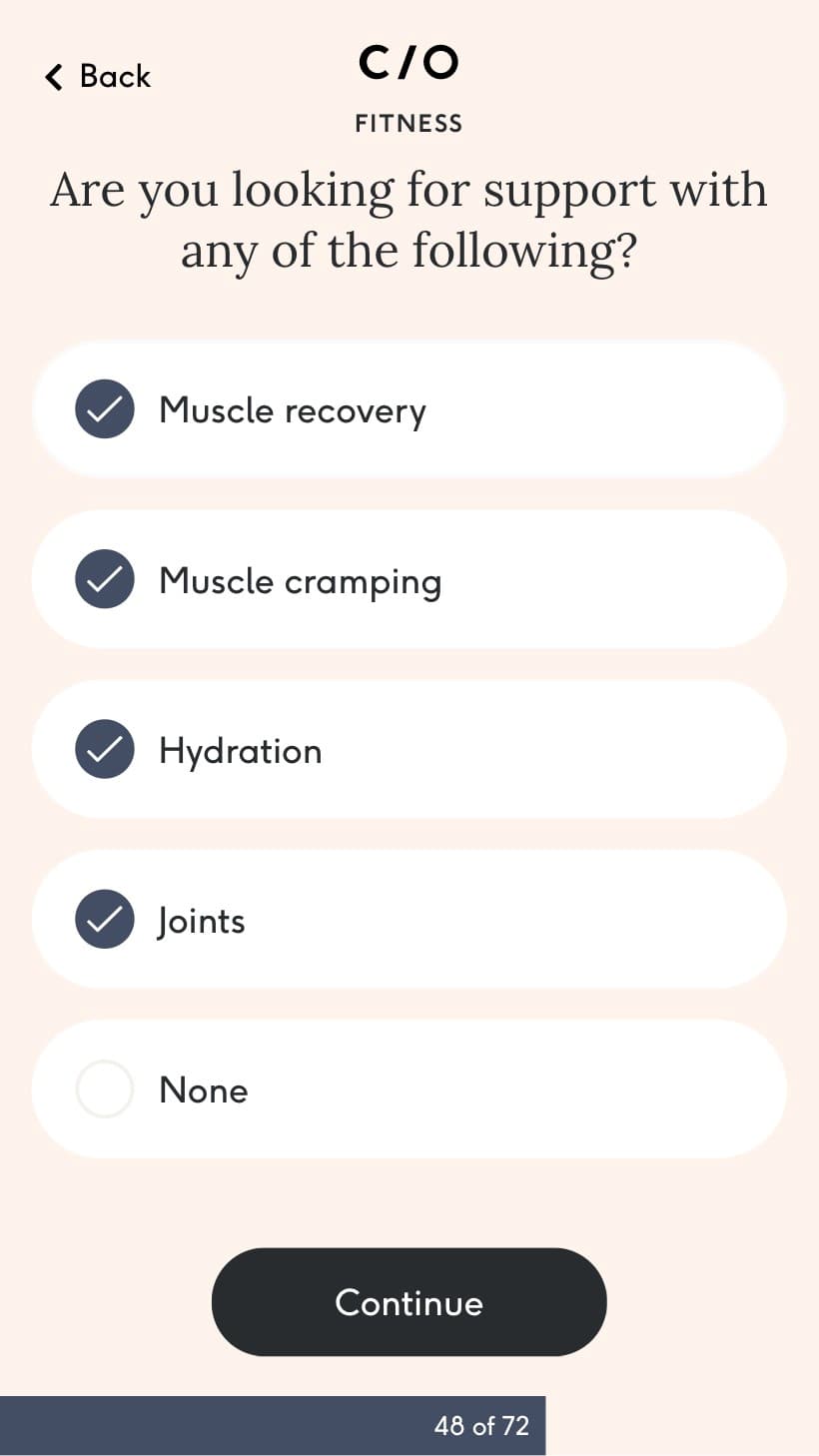Image resolution: width=819 pixels, height=1456 pixels.
Task: Select the None option
Action: click(x=409, y=1089)
